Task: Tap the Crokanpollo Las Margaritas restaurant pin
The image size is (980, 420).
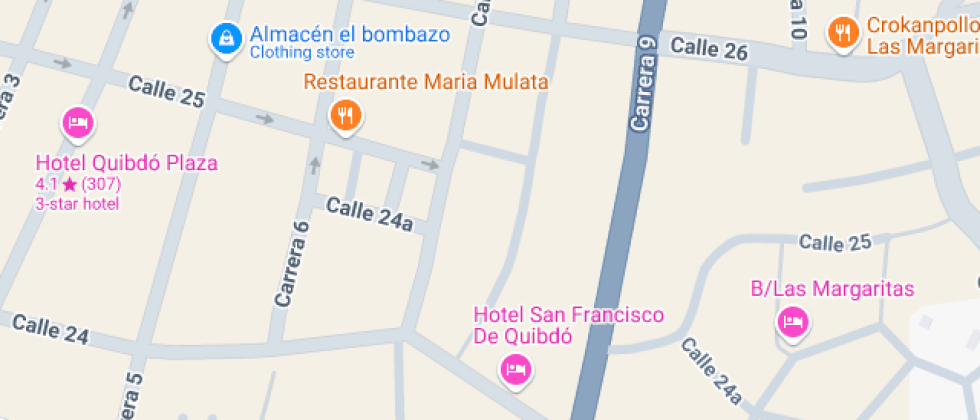Action: (844, 32)
